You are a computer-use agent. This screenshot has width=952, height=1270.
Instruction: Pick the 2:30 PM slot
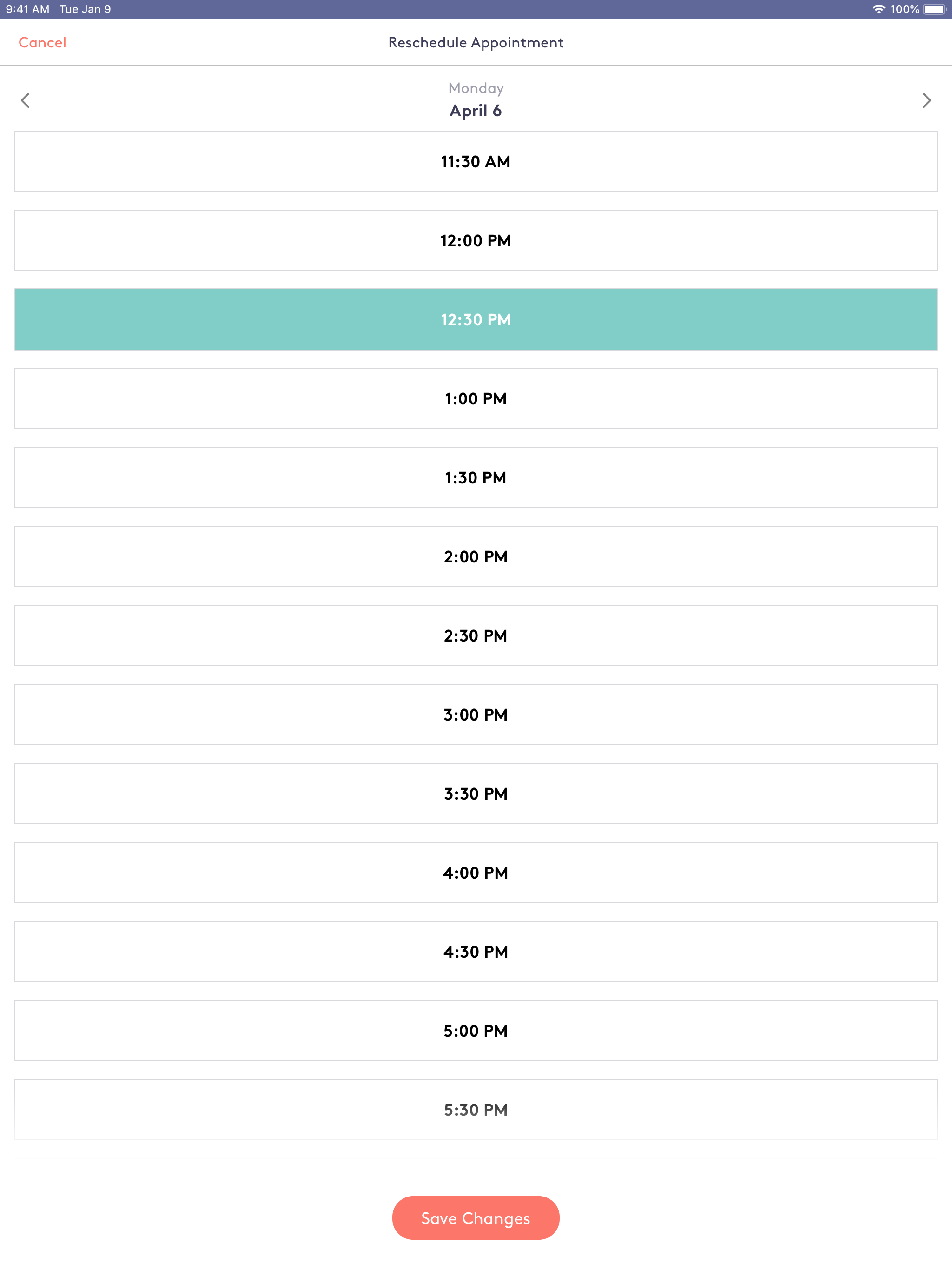[x=476, y=635]
